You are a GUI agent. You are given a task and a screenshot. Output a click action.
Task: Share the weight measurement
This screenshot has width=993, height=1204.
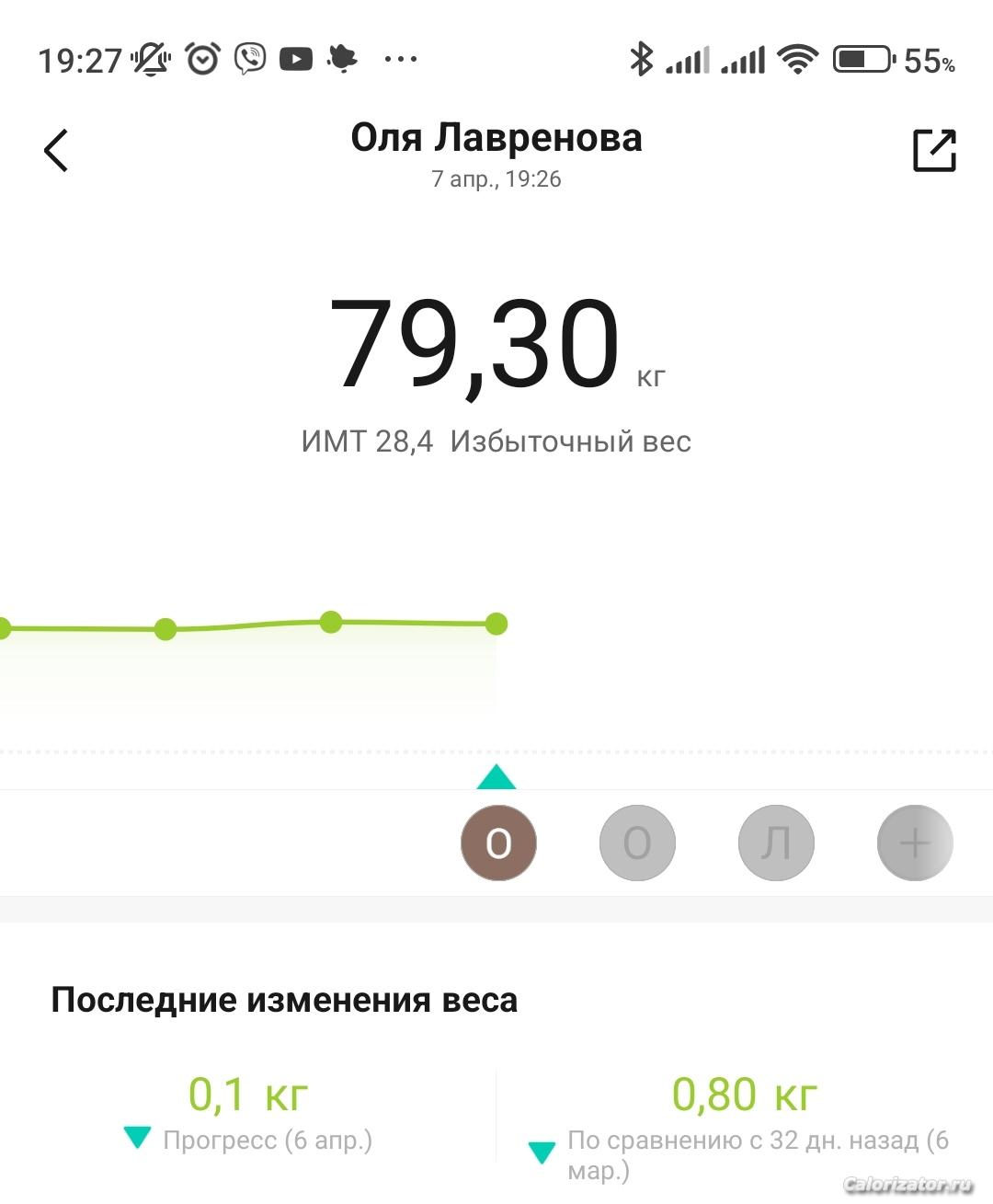click(934, 150)
